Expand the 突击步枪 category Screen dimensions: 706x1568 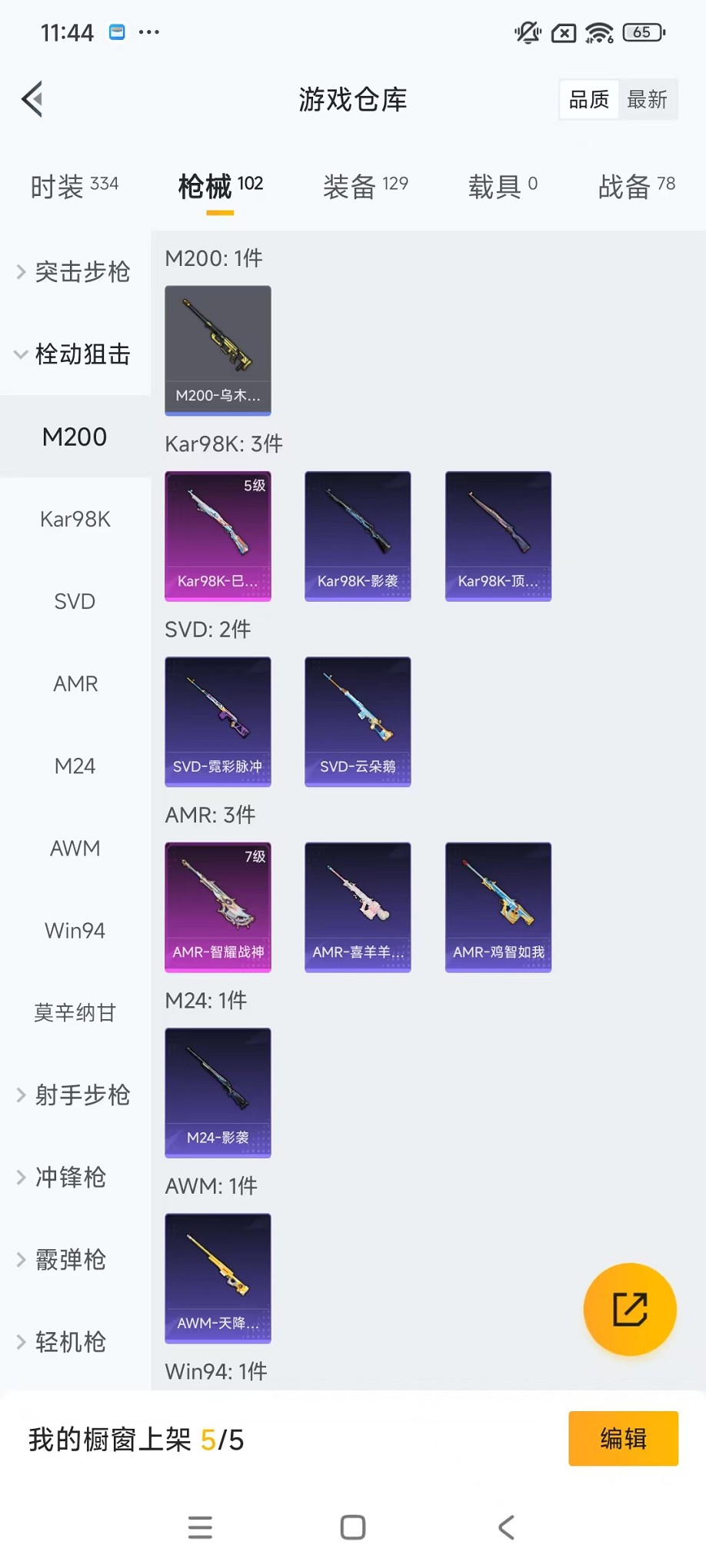pos(75,272)
